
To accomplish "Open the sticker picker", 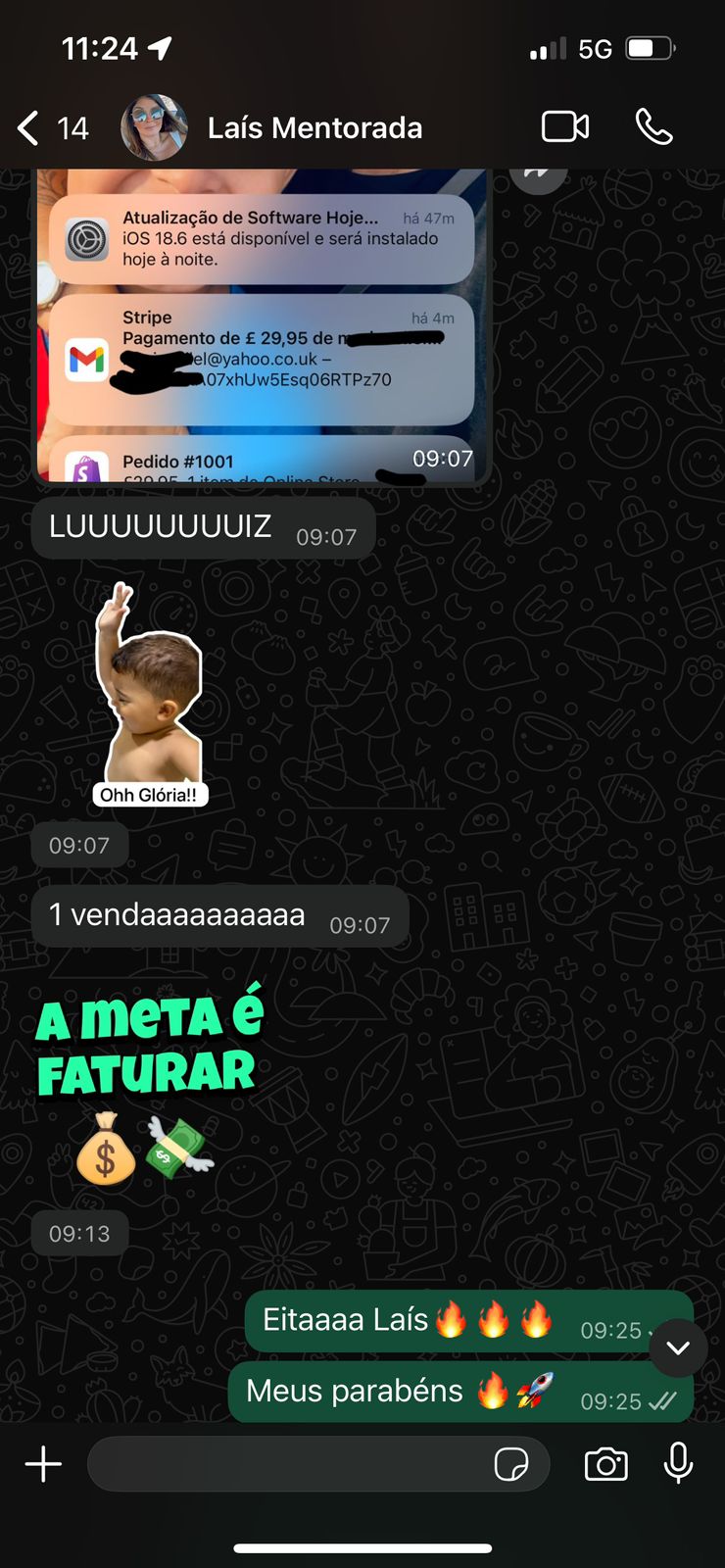I will tap(511, 1464).
